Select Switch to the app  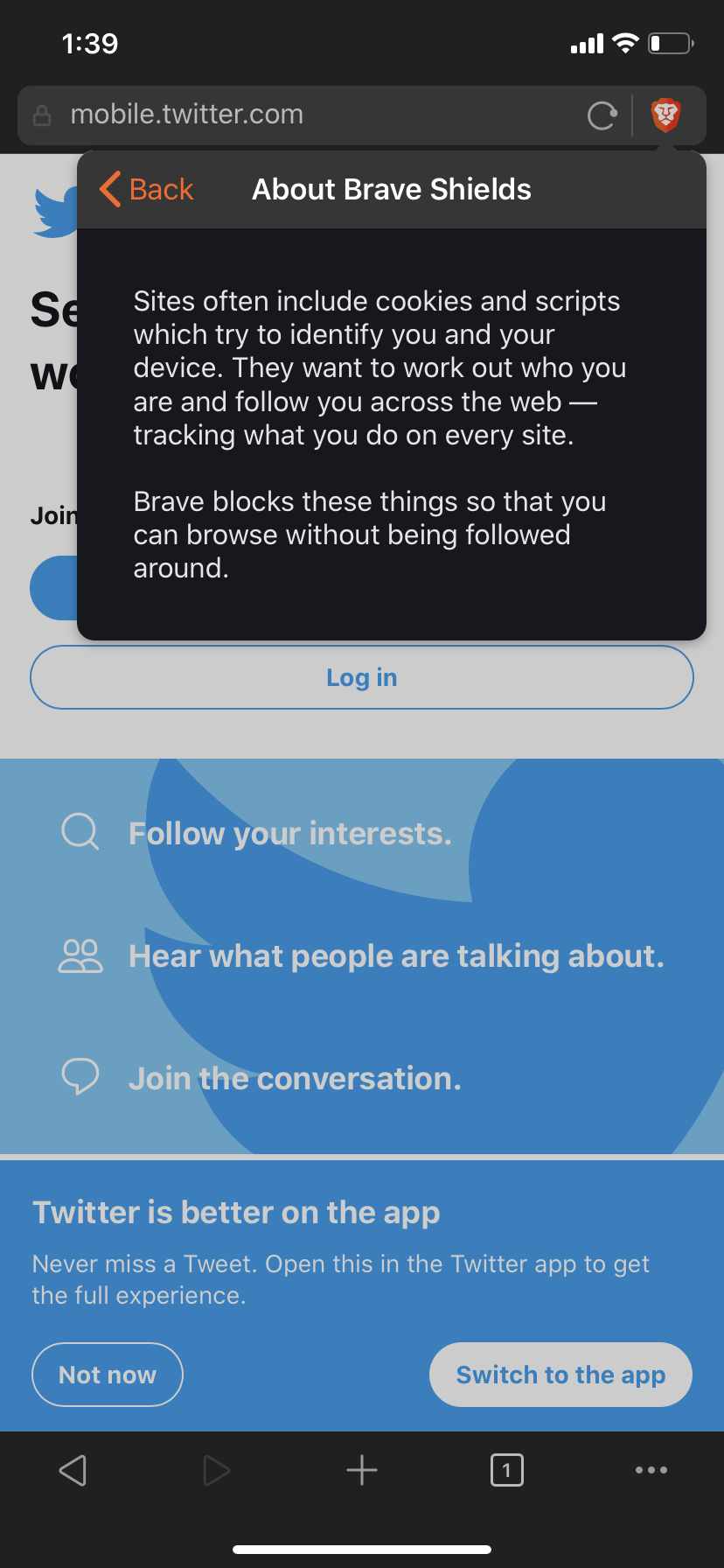tap(560, 1375)
